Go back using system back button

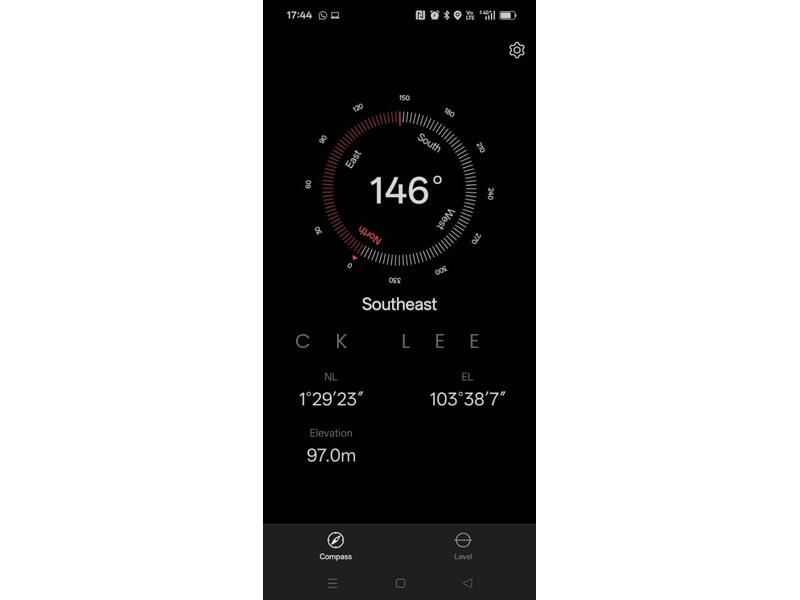(x=467, y=583)
